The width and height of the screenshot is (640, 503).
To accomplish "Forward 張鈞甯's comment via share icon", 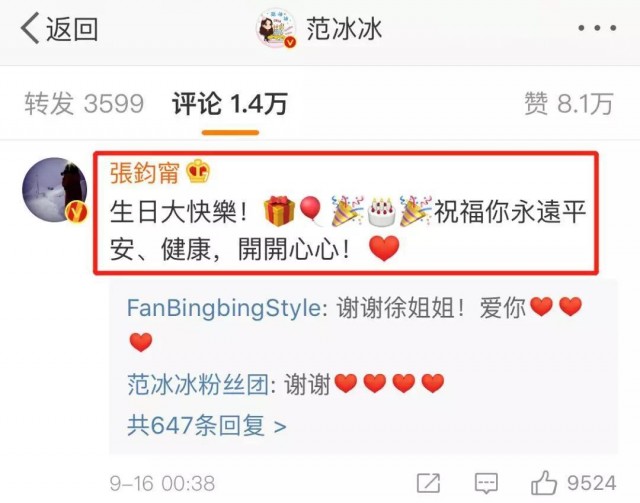I will point(429,481).
